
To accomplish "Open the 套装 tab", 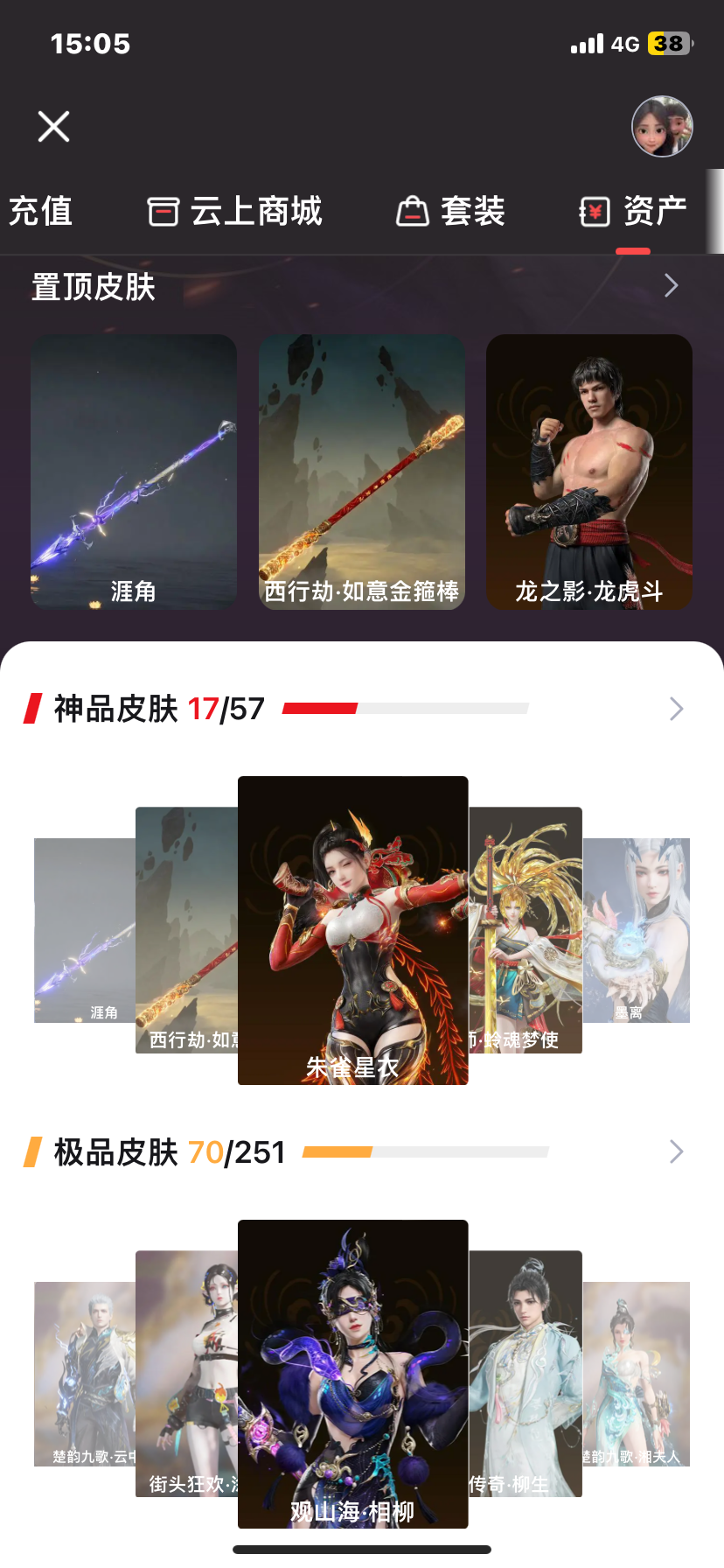I will (x=451, y=212).
